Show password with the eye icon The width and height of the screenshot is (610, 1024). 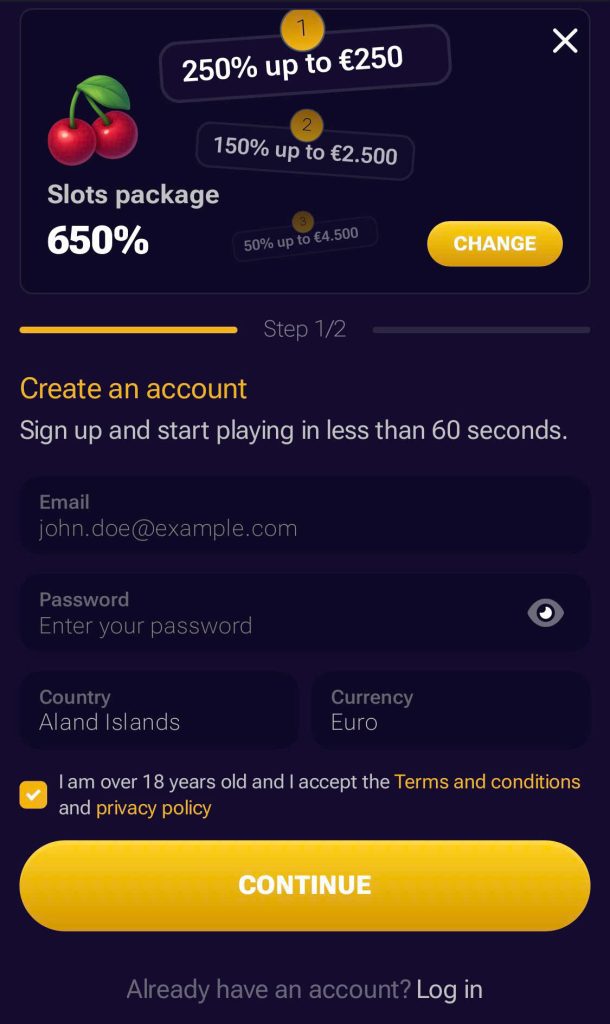[545, 613]
